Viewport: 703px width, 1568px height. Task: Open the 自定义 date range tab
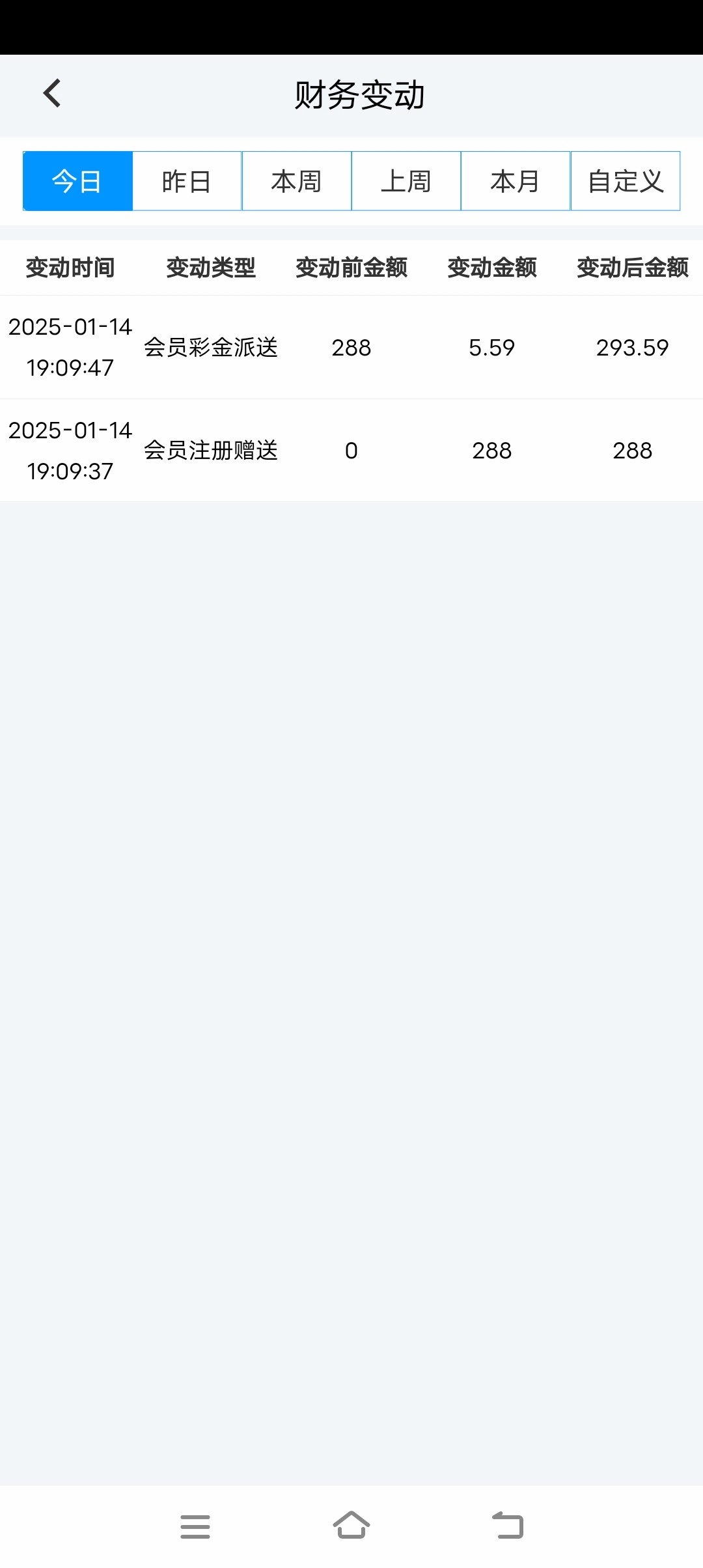(x=626, y=181)
